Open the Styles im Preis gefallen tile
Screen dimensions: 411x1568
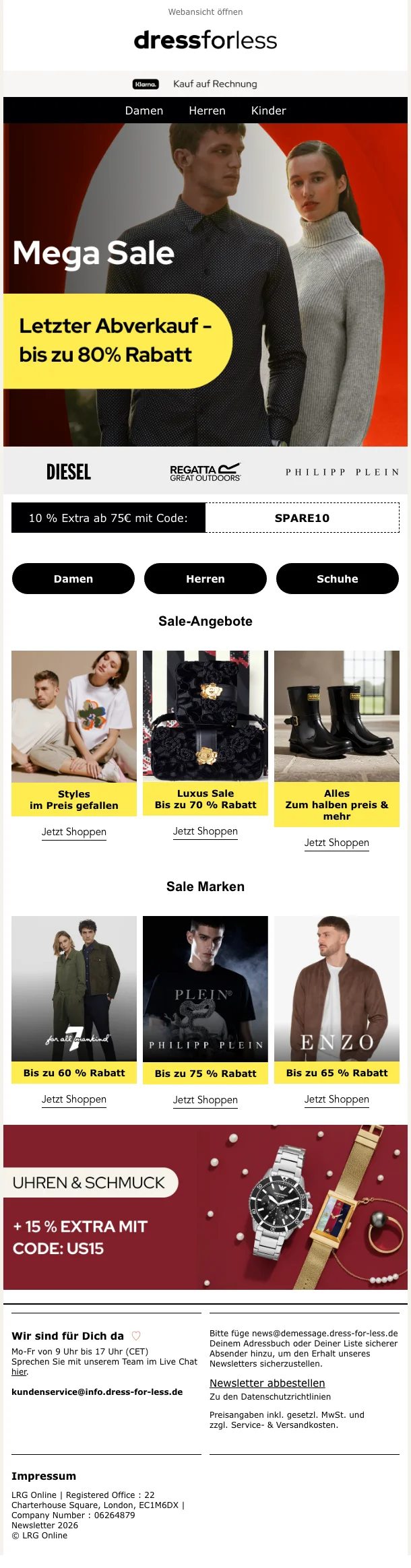tap(74, 731)
